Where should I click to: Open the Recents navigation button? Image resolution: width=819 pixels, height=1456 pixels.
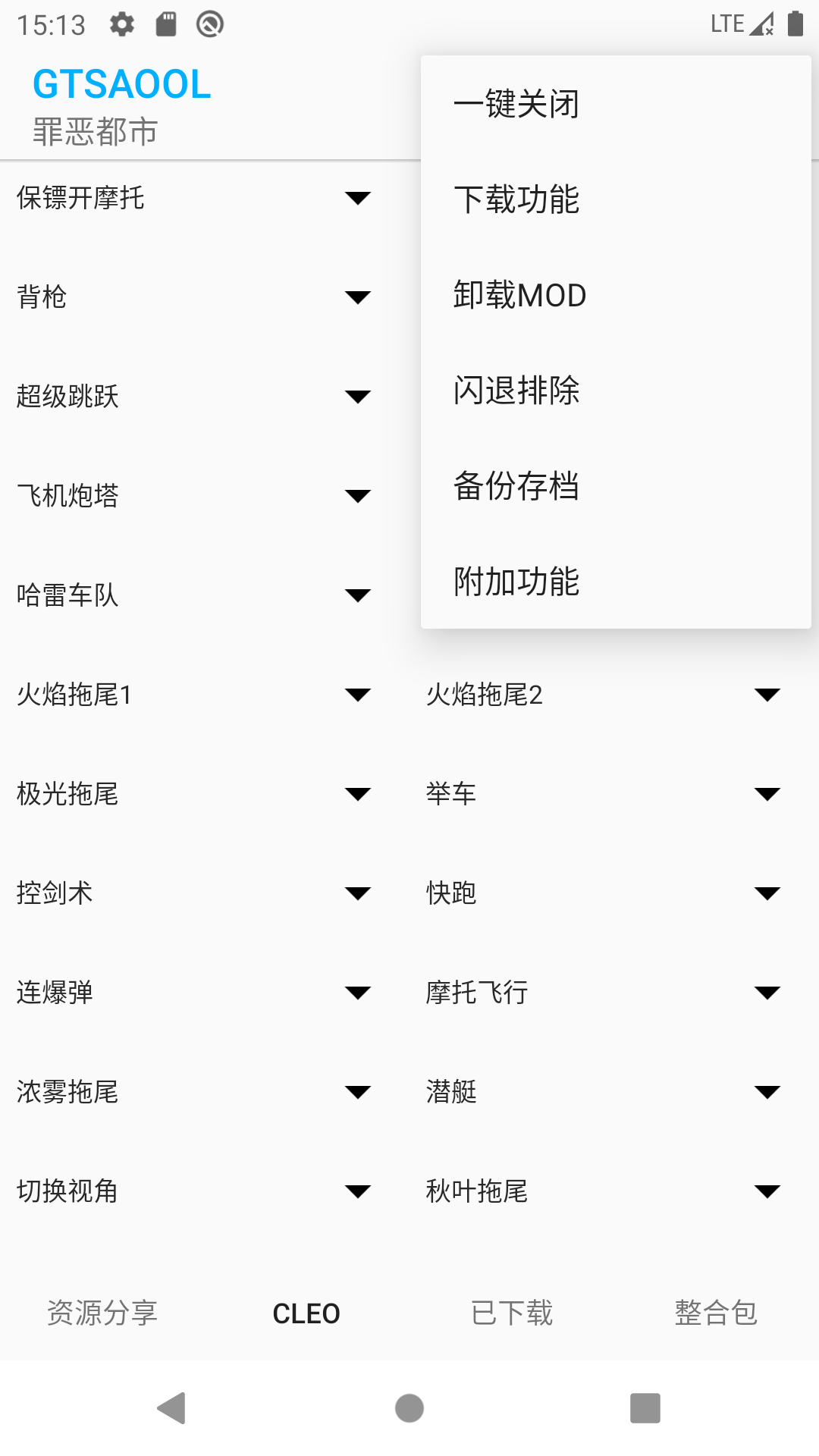[x=646, y=1410]
